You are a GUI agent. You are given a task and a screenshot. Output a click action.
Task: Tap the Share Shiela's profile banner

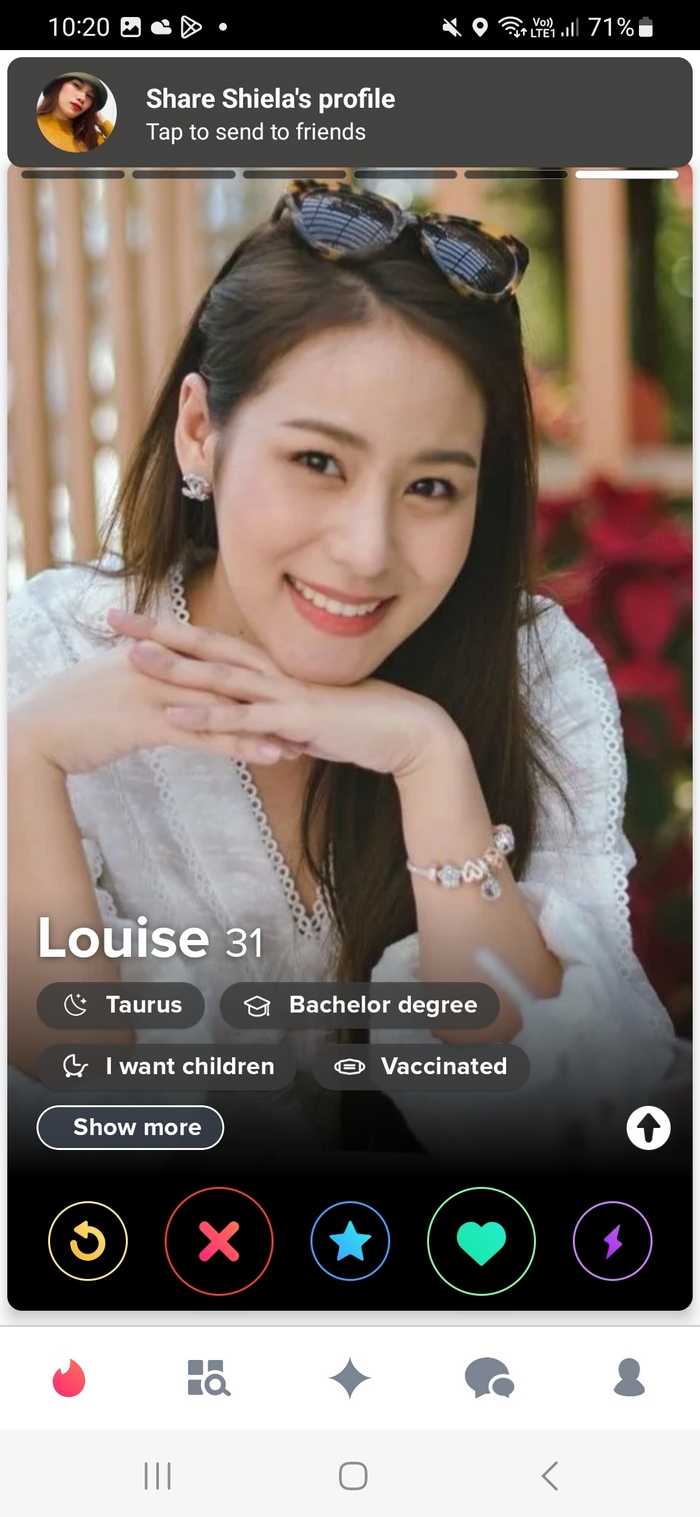point(350,113)
